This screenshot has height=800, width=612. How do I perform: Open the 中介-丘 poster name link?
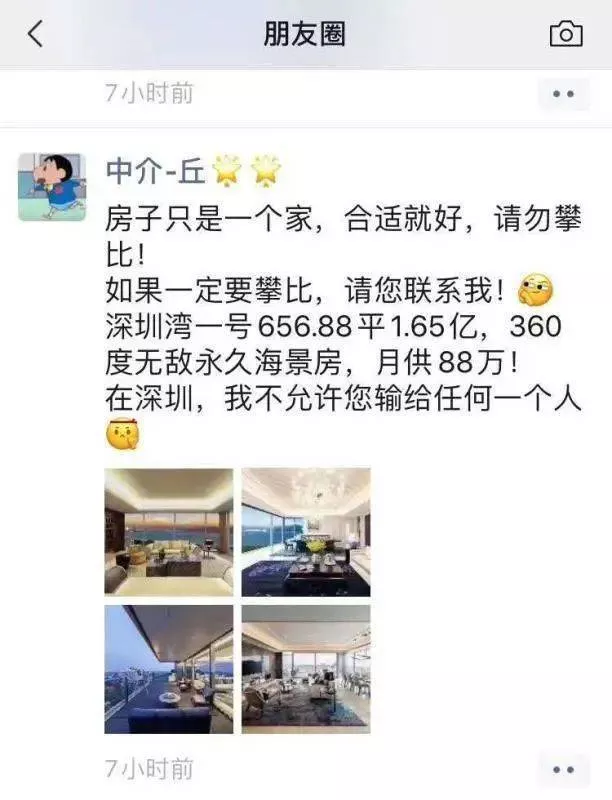pyautogui.click(x=155, y=172)
